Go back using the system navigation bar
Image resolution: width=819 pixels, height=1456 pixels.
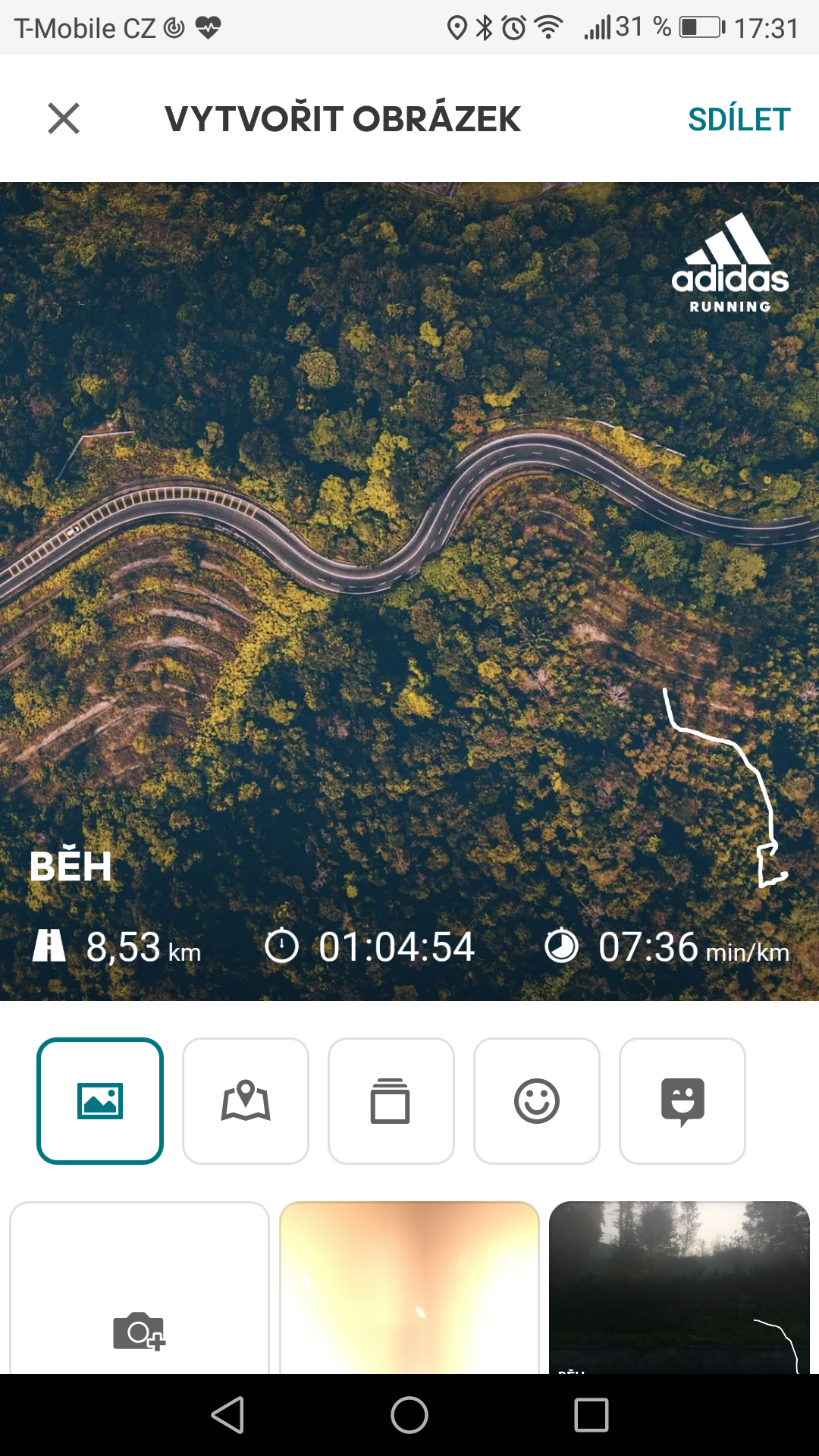(227, 1415)
